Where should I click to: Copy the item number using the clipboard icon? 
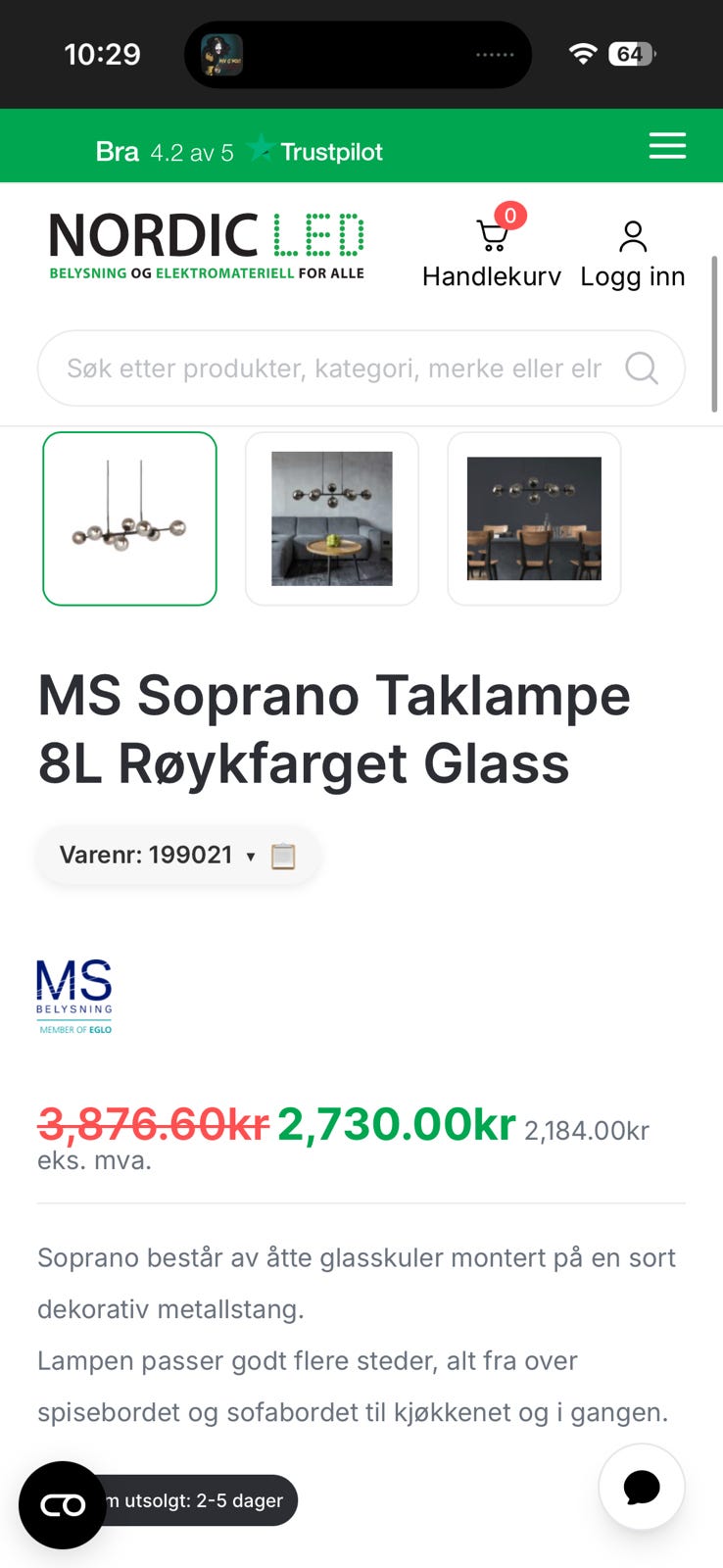[285, 855]
